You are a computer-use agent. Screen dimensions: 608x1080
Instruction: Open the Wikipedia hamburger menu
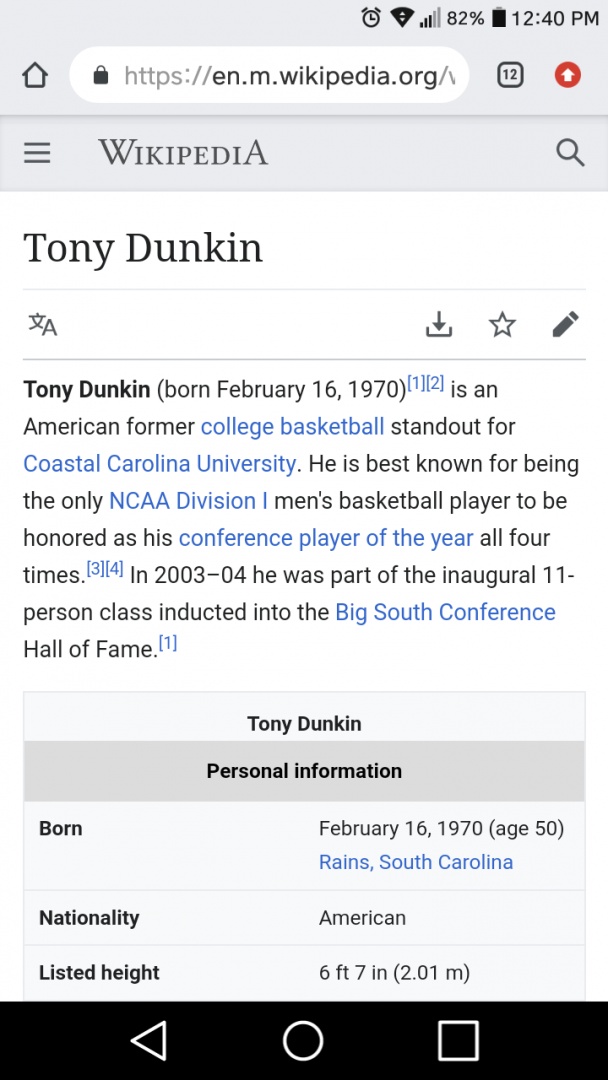[37, 153]
